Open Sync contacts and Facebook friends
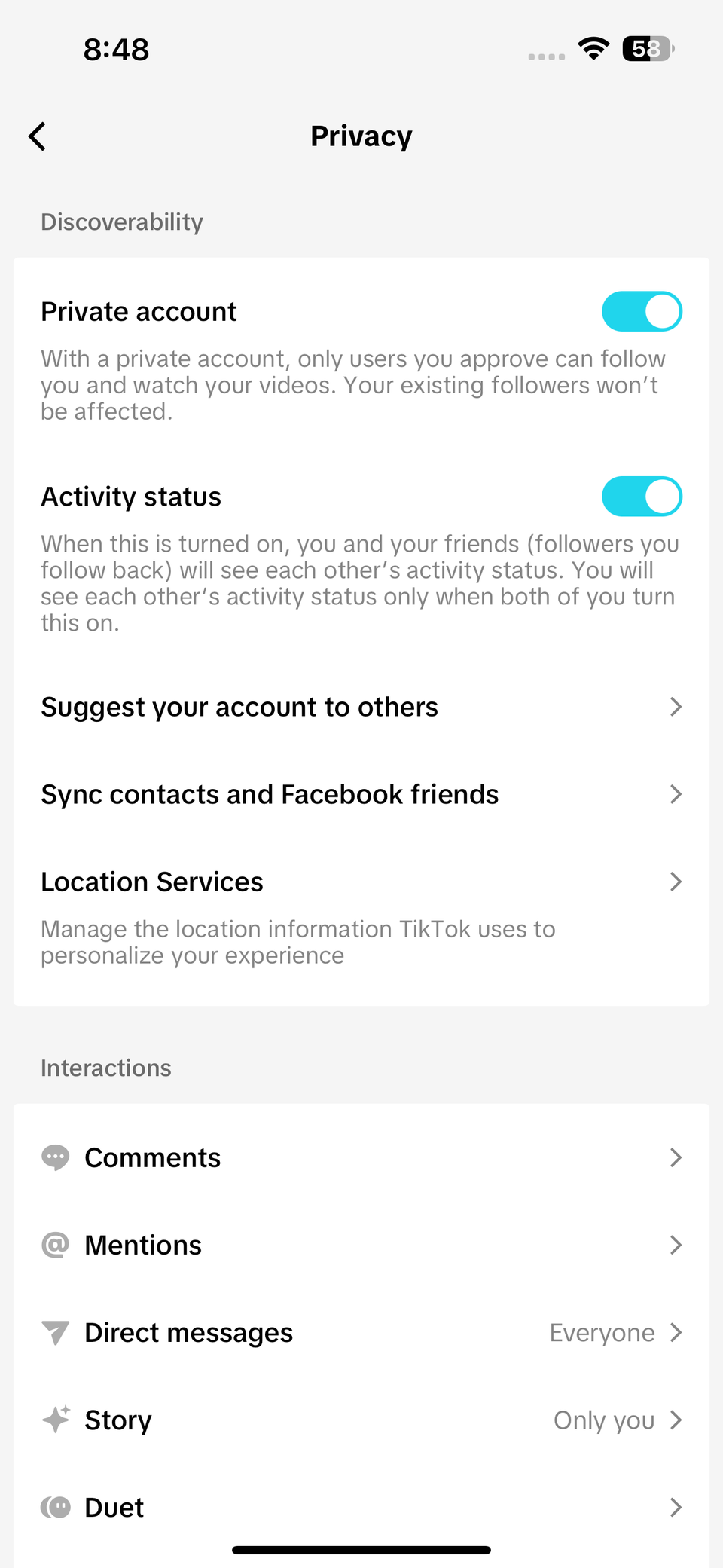 (361, 794)
